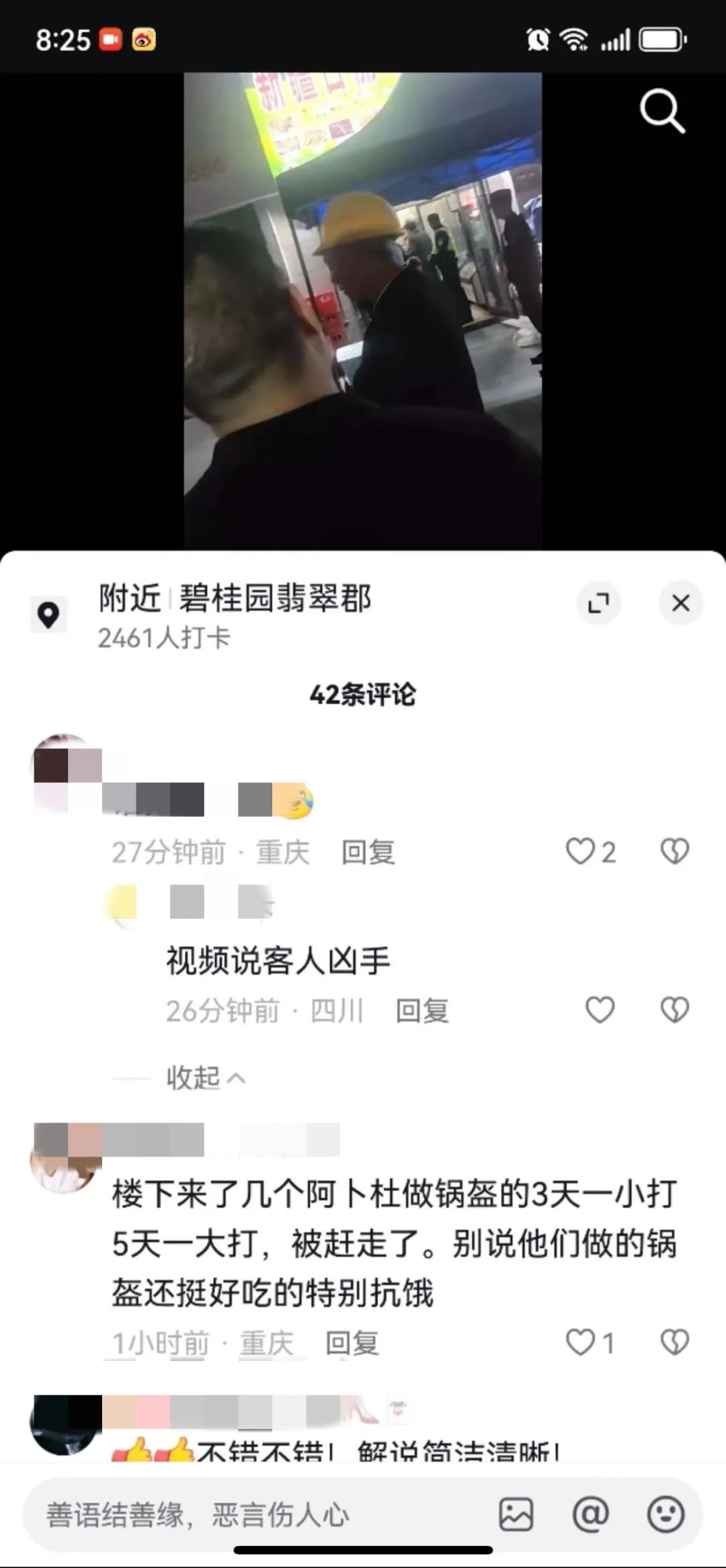Close the comments panel
Screen dimensions: 726x1568
coord(680,603)
